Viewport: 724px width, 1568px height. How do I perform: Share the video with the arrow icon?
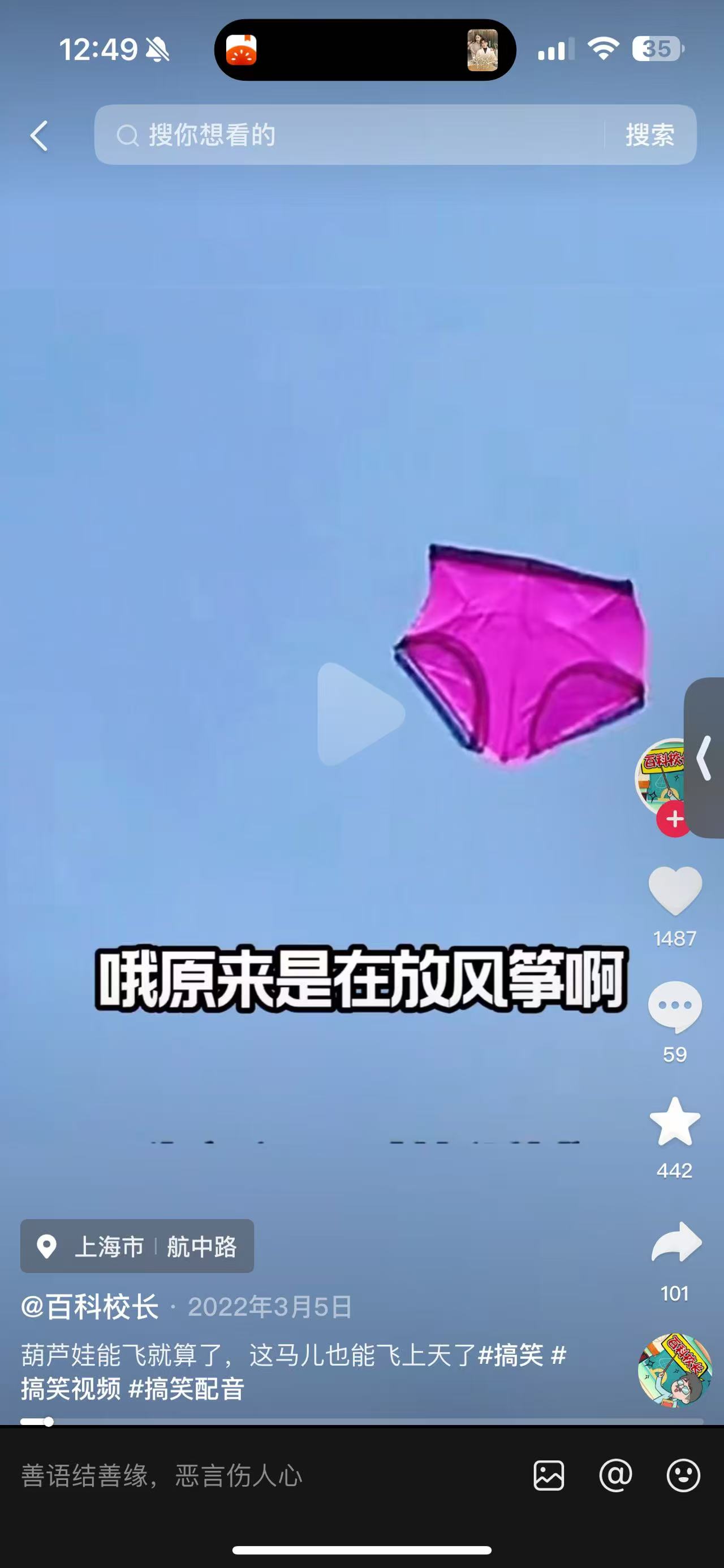(675, 1242)
